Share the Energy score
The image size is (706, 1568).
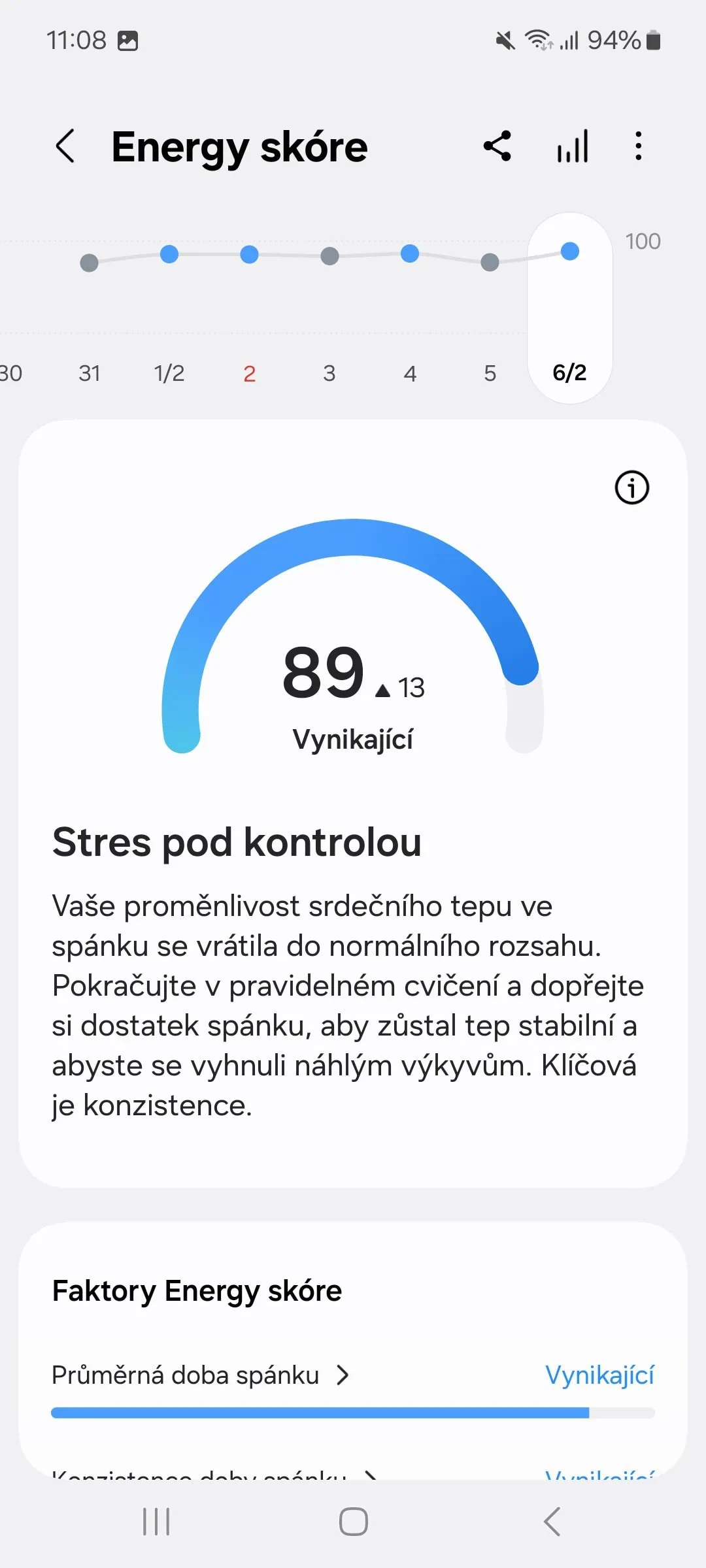[497, 146]
